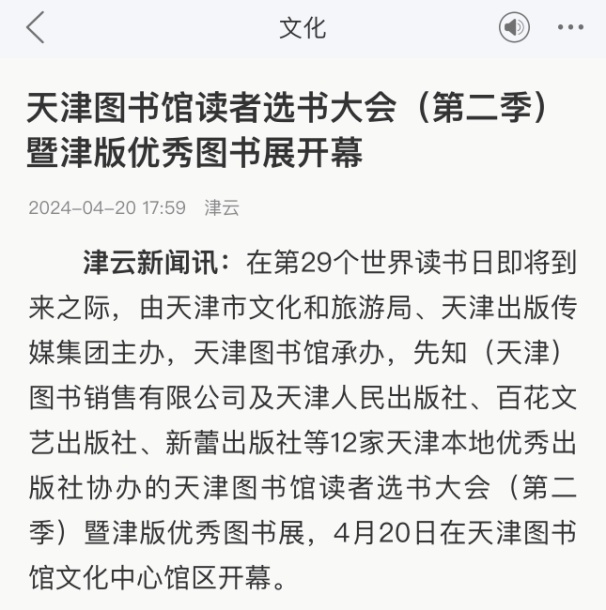Open the three-dot overflow menu
Viewport: 606px width, 610px height.
(x=570, y=28)
